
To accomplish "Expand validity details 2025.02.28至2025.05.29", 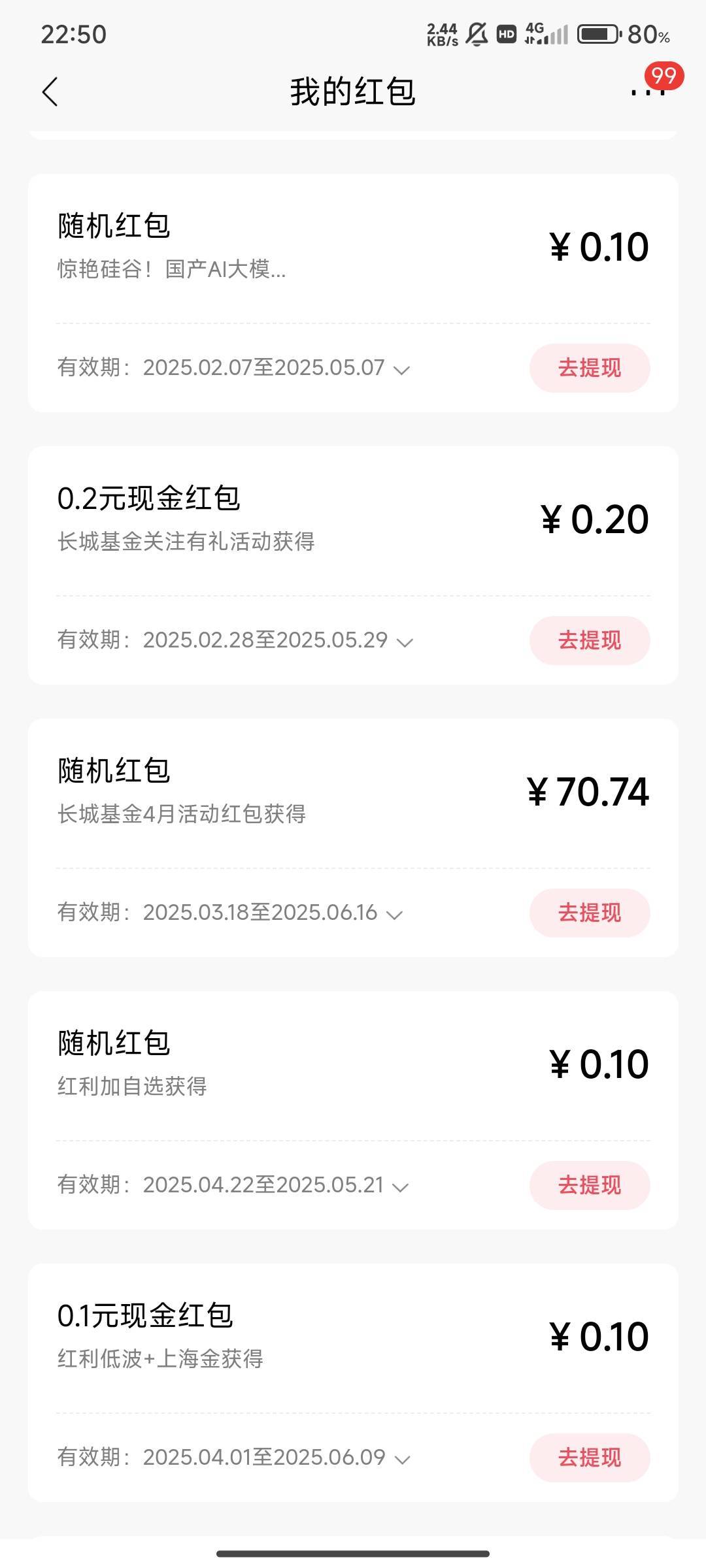I will [x=405, y=642].
